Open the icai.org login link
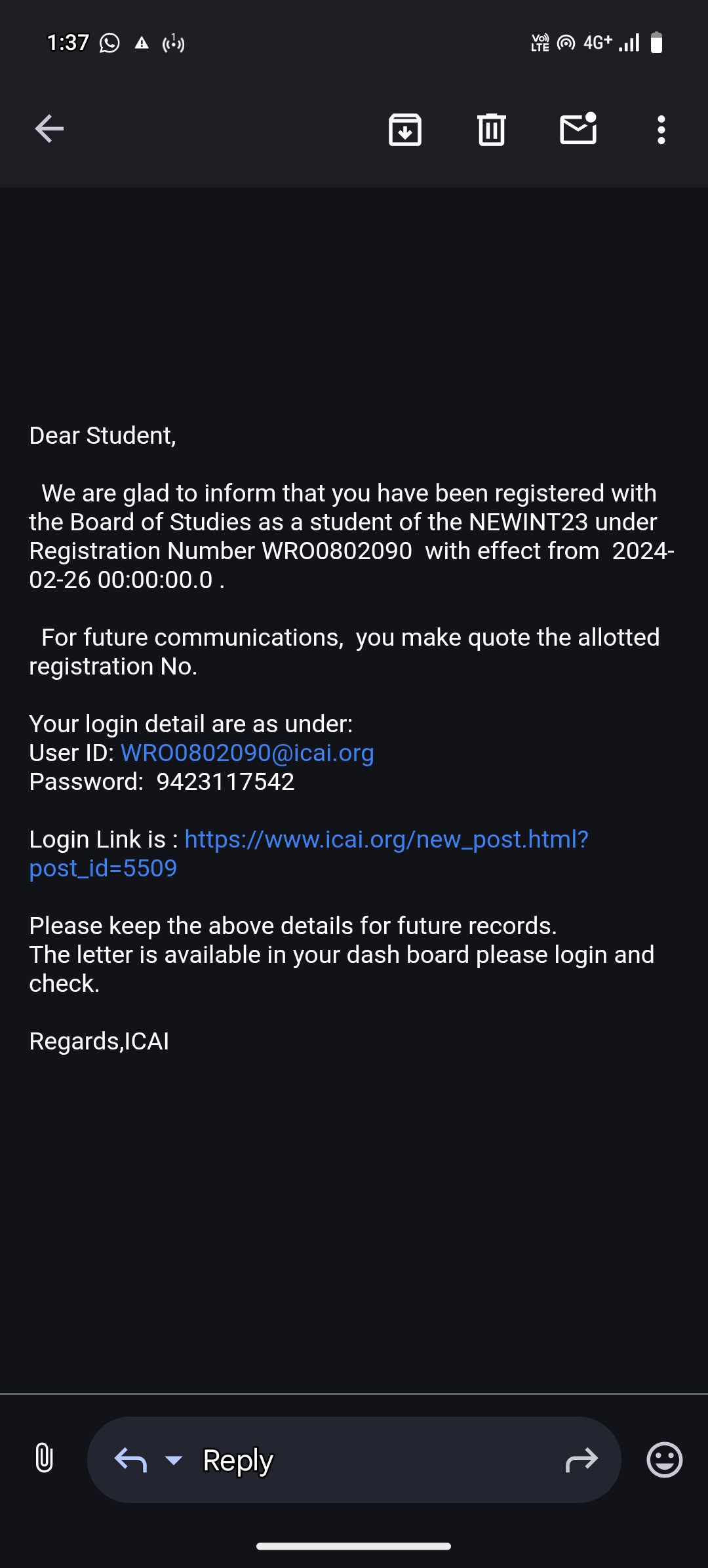The width and height of the screenshot is (708, 1568). 386,839
